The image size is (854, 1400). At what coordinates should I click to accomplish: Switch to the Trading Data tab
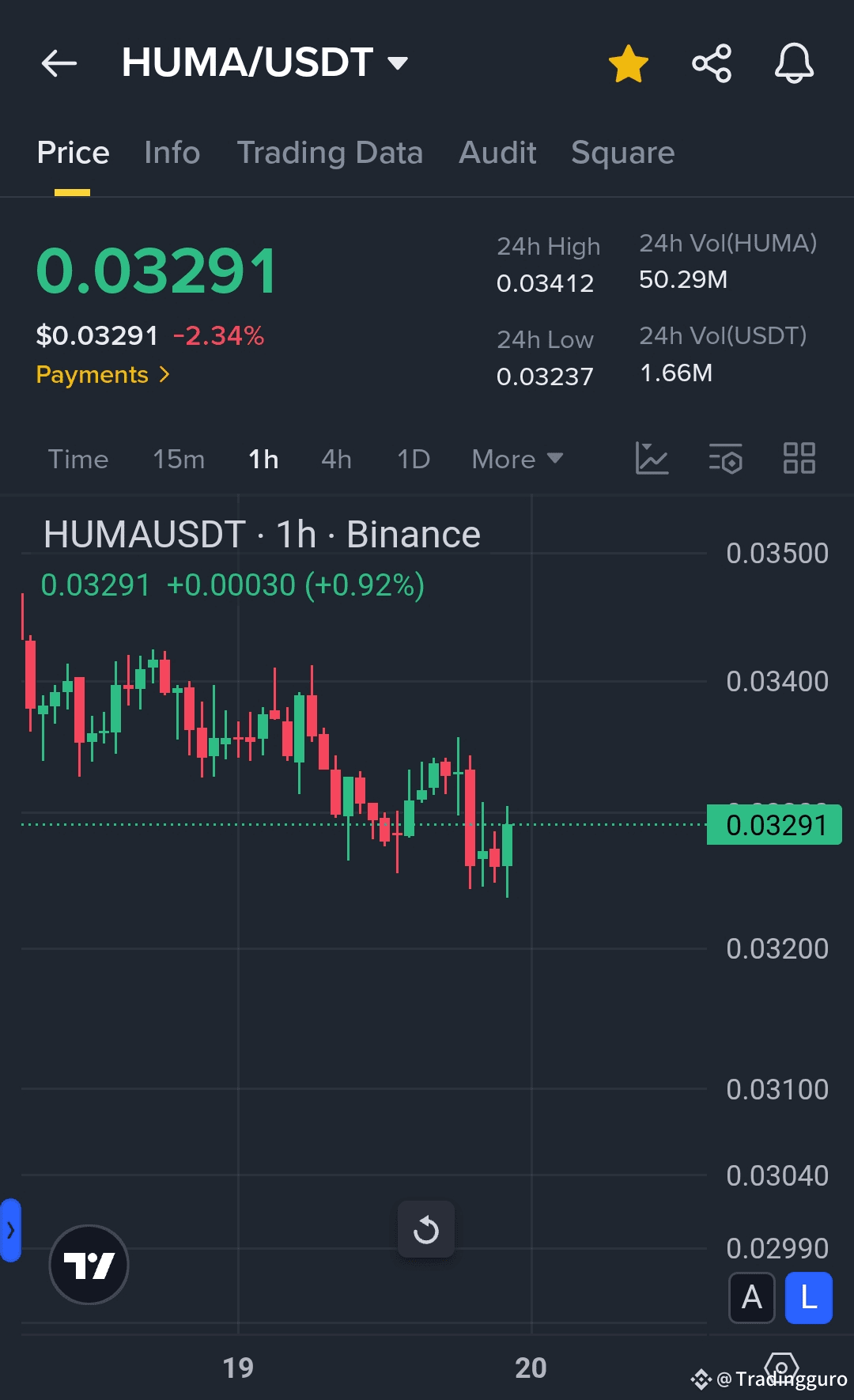[330, 153]
